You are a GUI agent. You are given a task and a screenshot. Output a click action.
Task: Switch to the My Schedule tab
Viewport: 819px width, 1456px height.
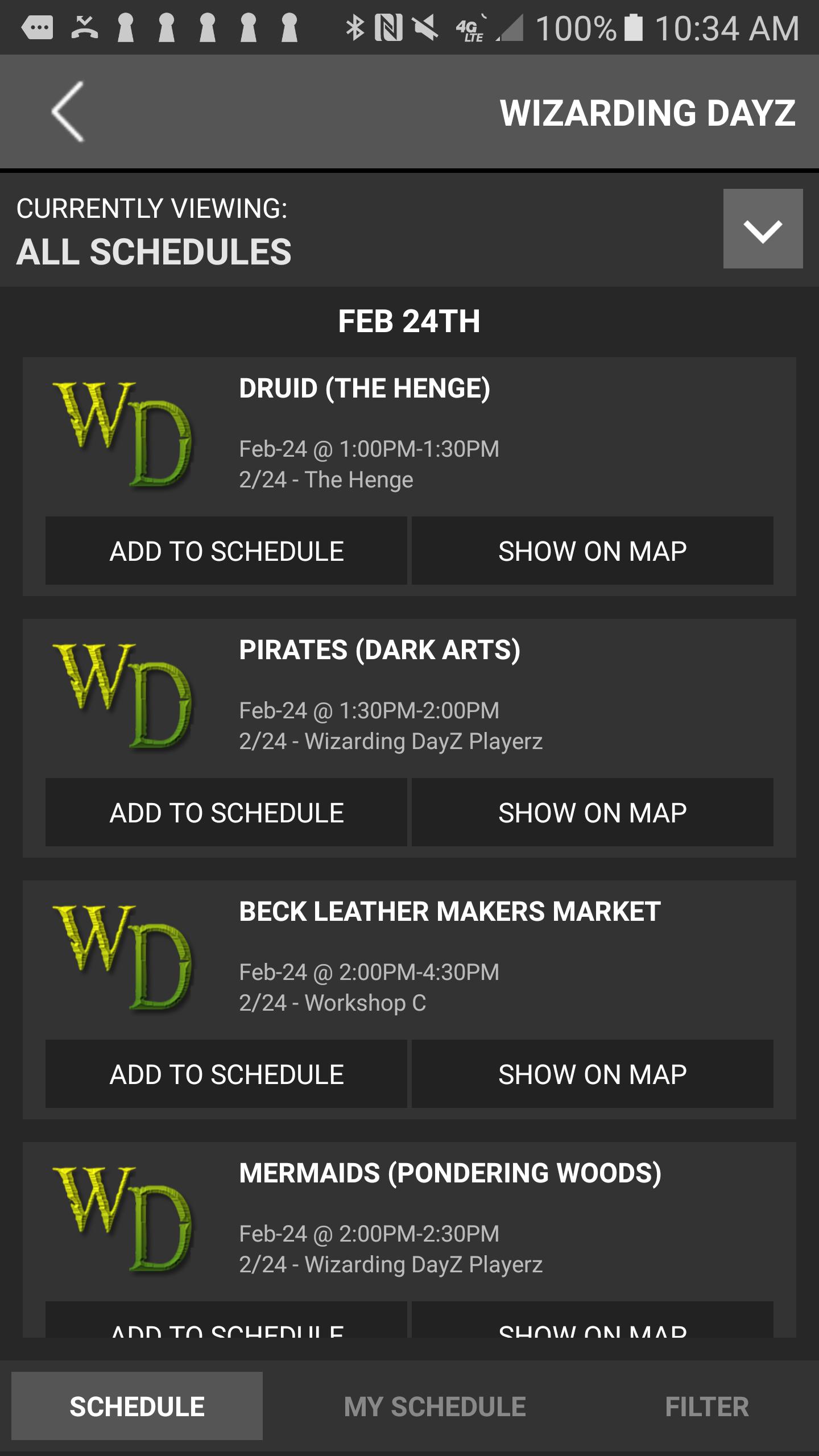pos(435,1407)
